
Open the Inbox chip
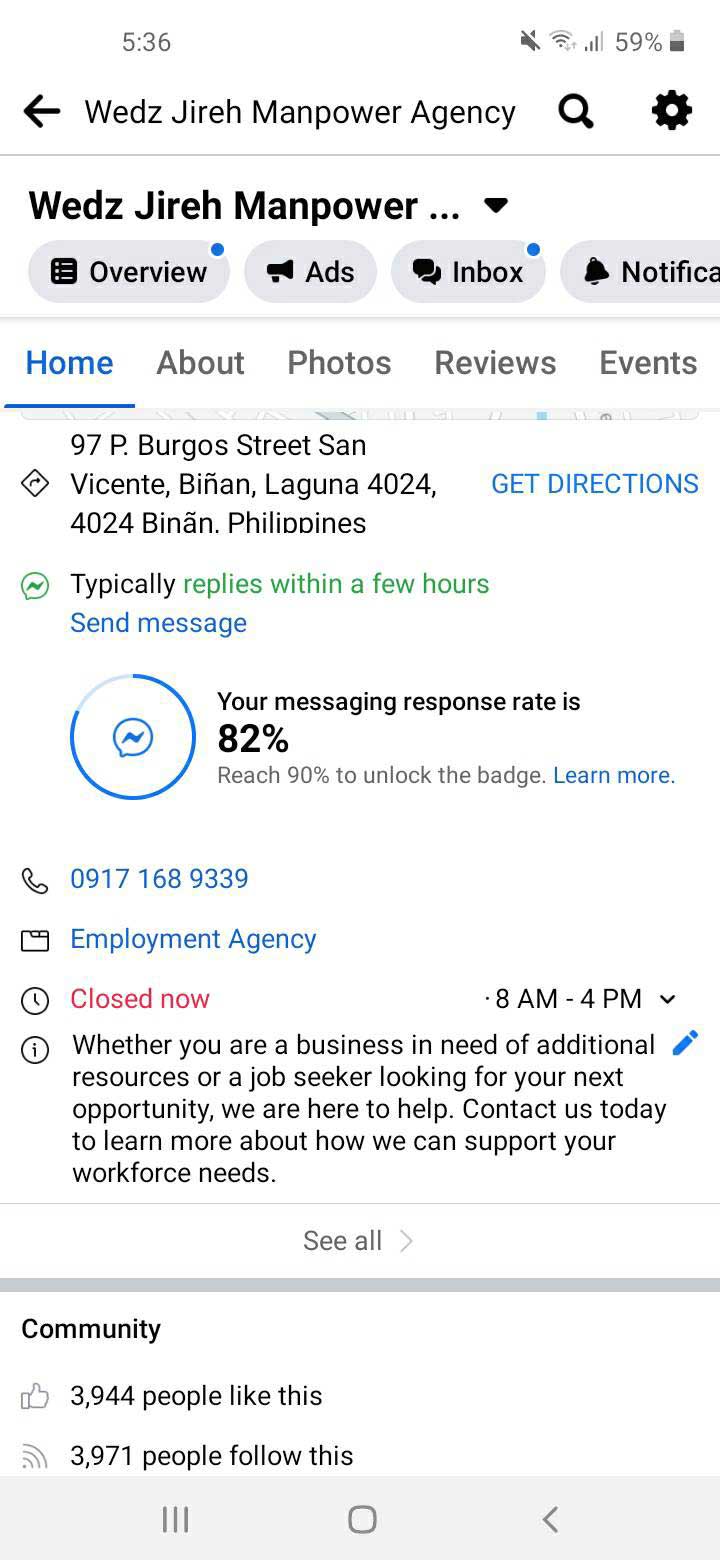[x=468, y=272]
